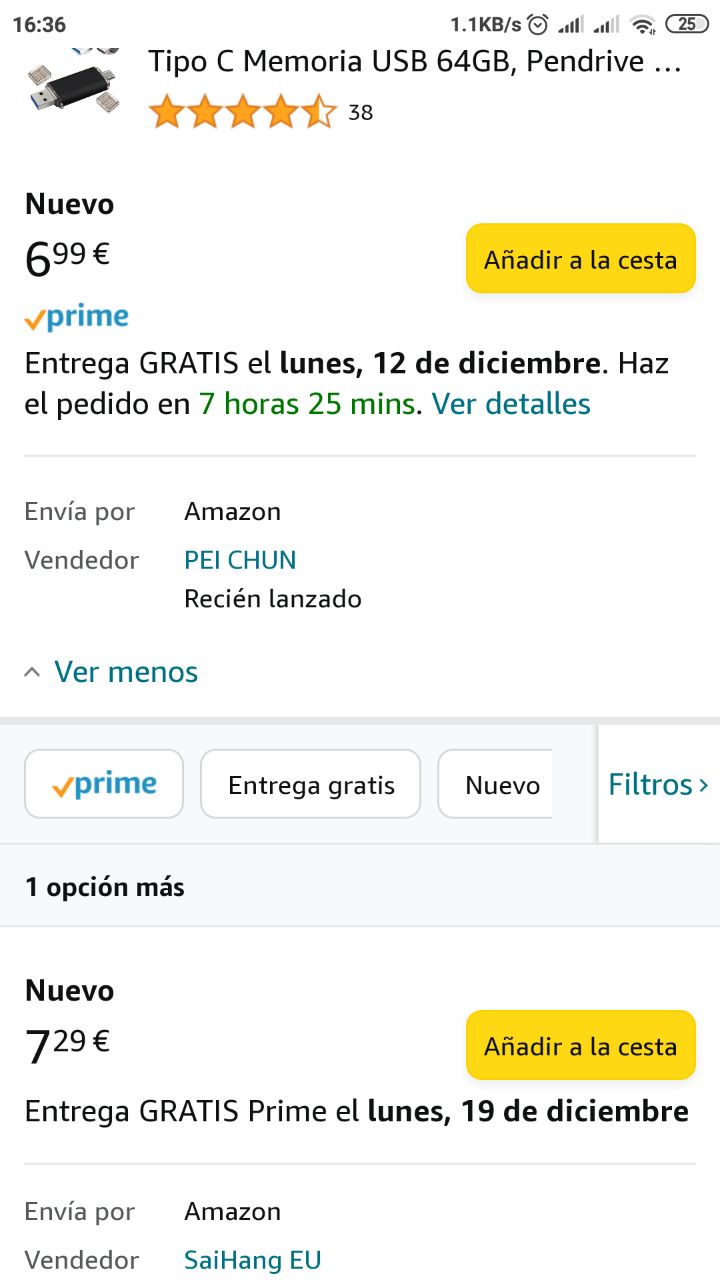
Task: Add the 6,99 € offer to the basket
Action: pos(580,259)
